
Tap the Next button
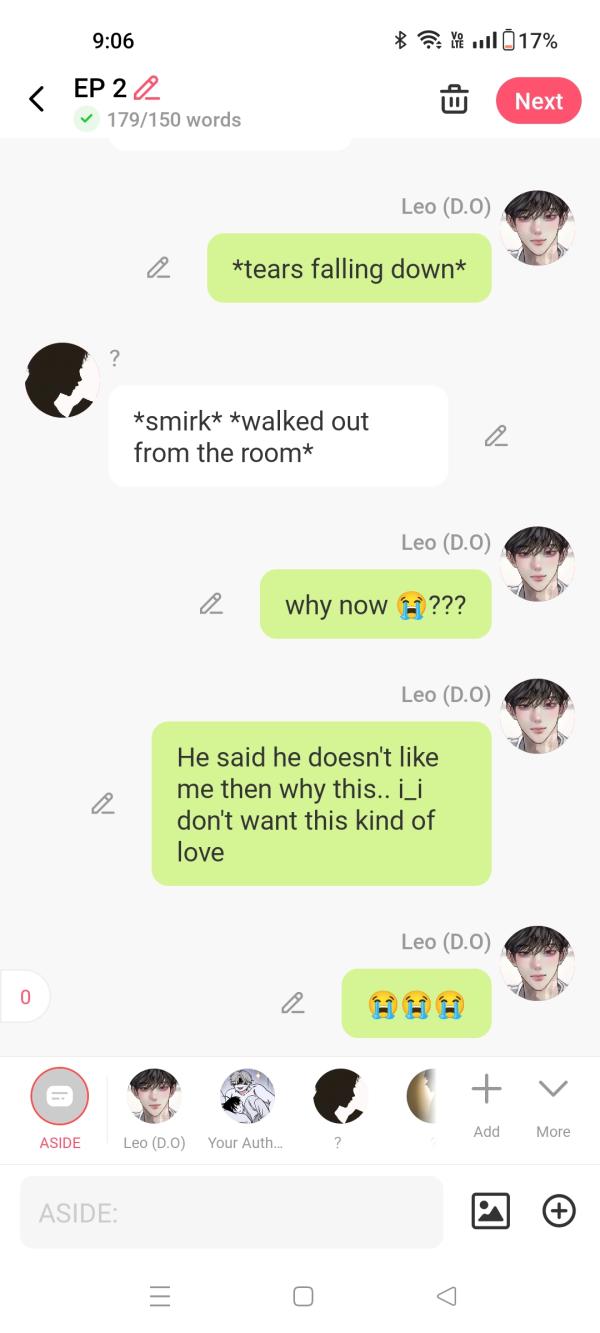pos(538,101)
